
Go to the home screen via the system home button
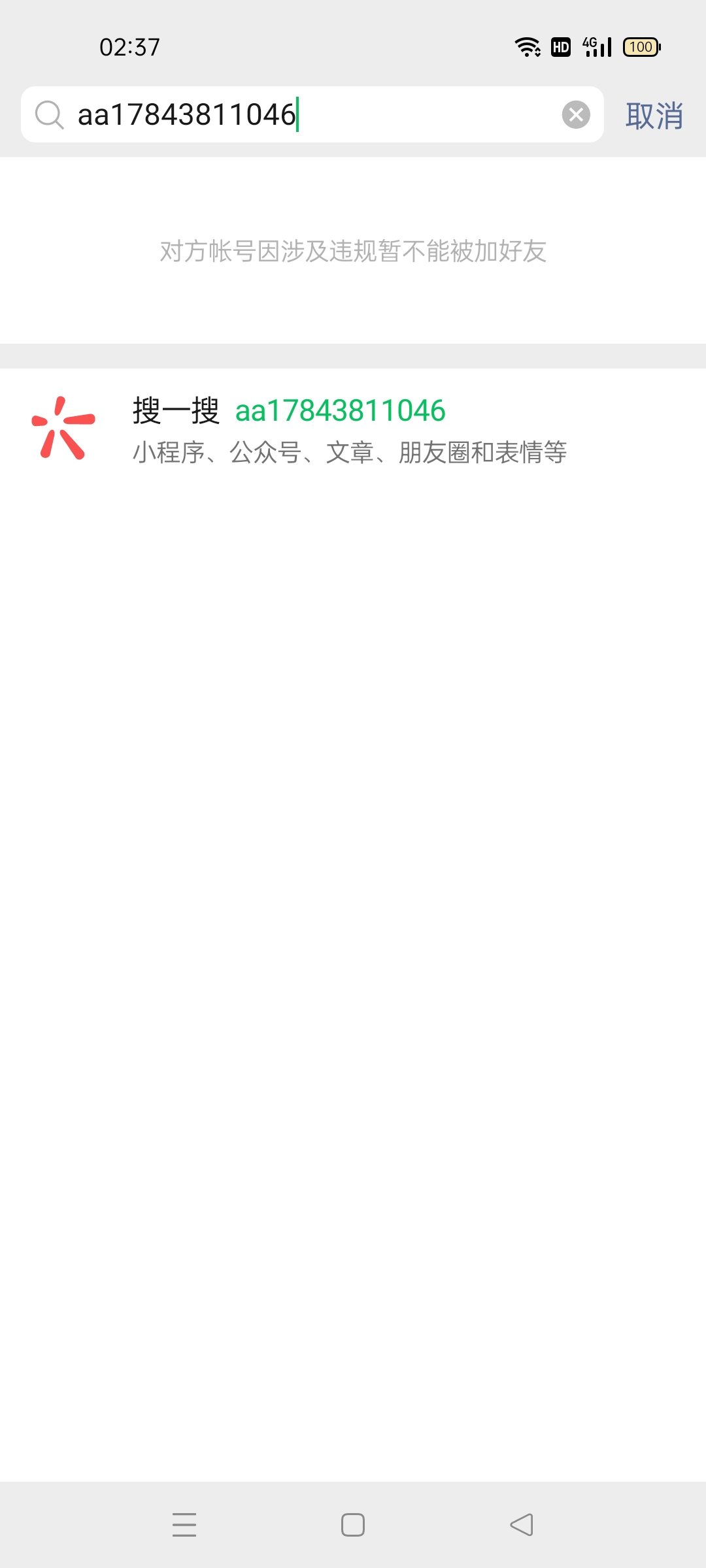[x=353, y=1525]
